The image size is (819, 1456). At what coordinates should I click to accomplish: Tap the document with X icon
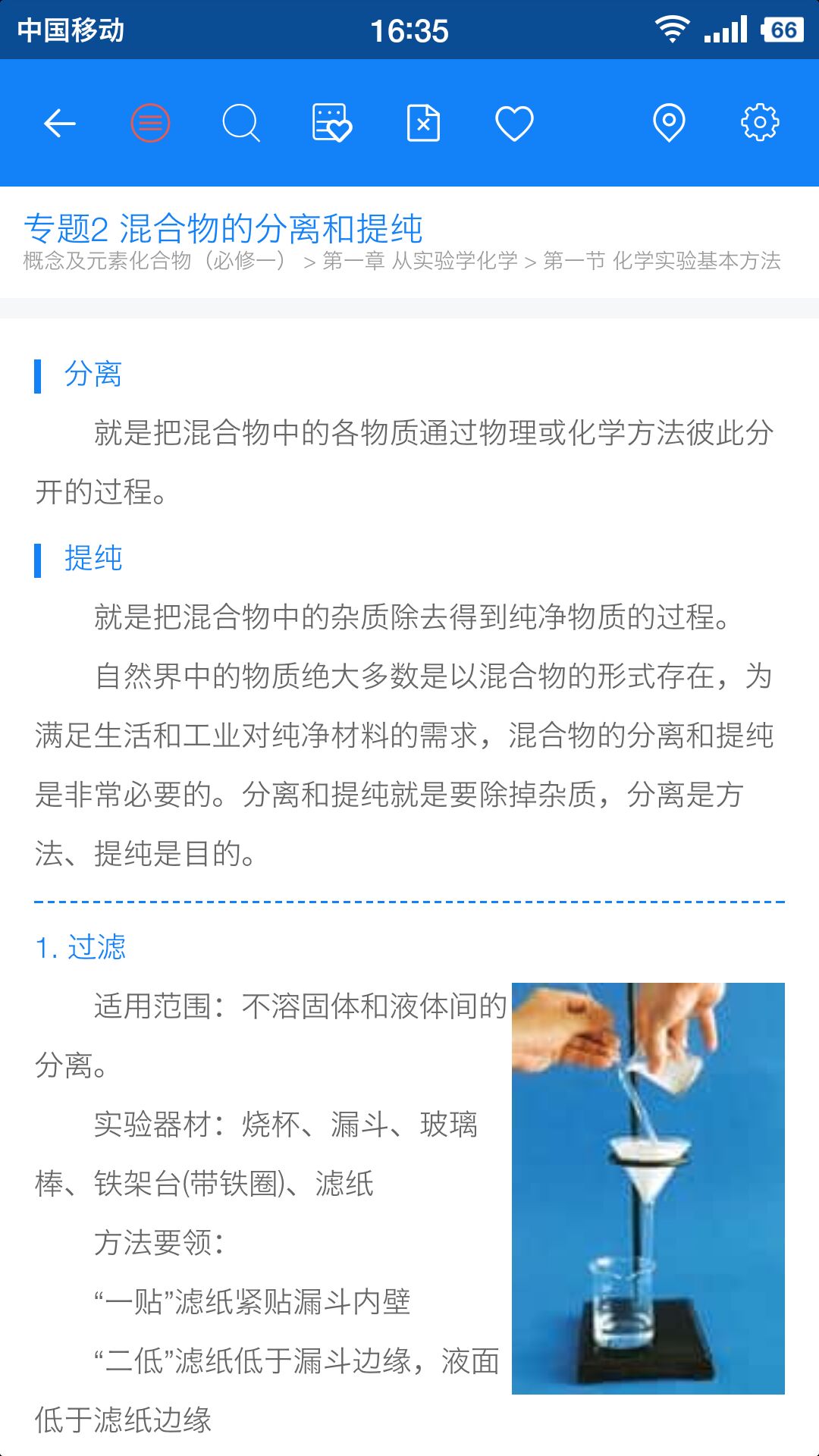[423, 123]
